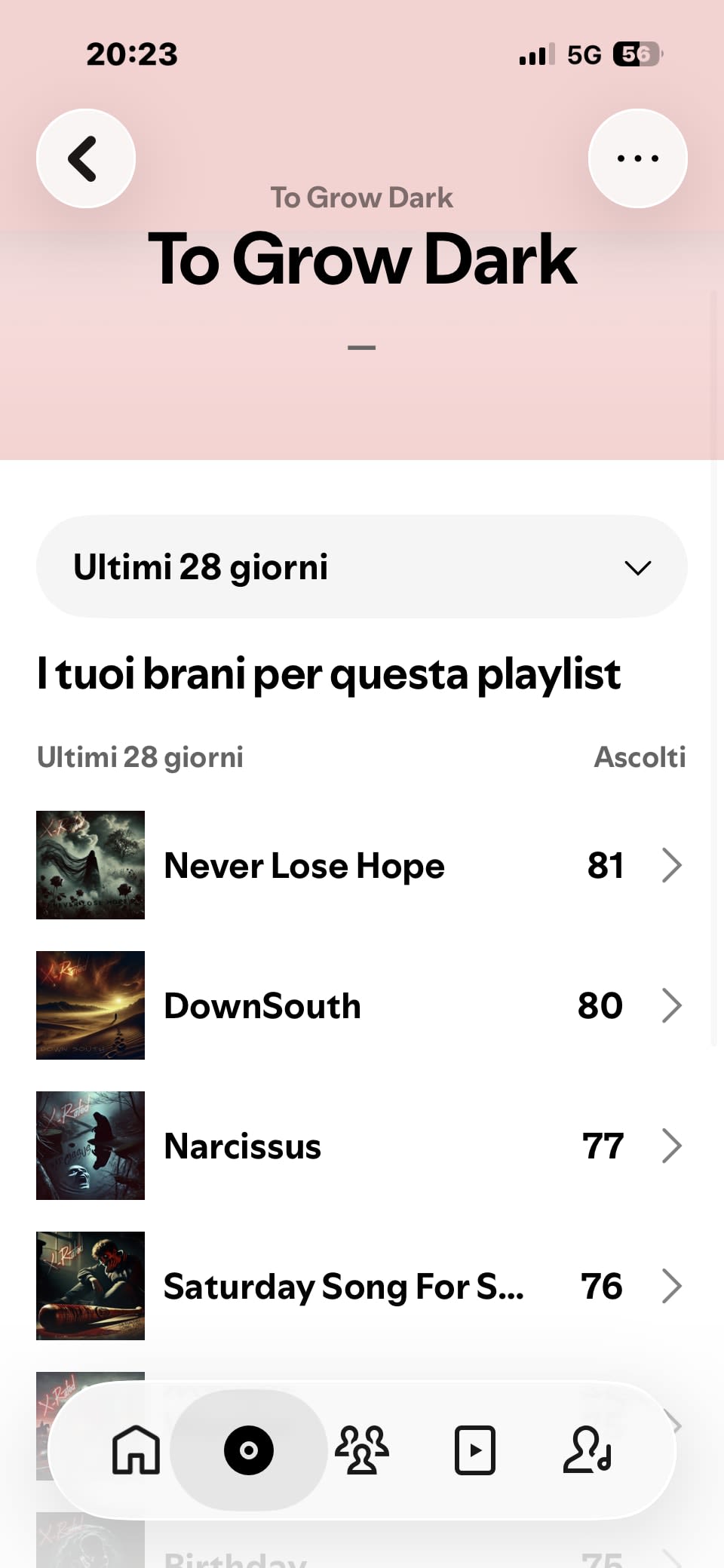This screenshot has height=1568, width=724.
Task: Open the three-dot overflow menu
Action: [x=637, y=158]
